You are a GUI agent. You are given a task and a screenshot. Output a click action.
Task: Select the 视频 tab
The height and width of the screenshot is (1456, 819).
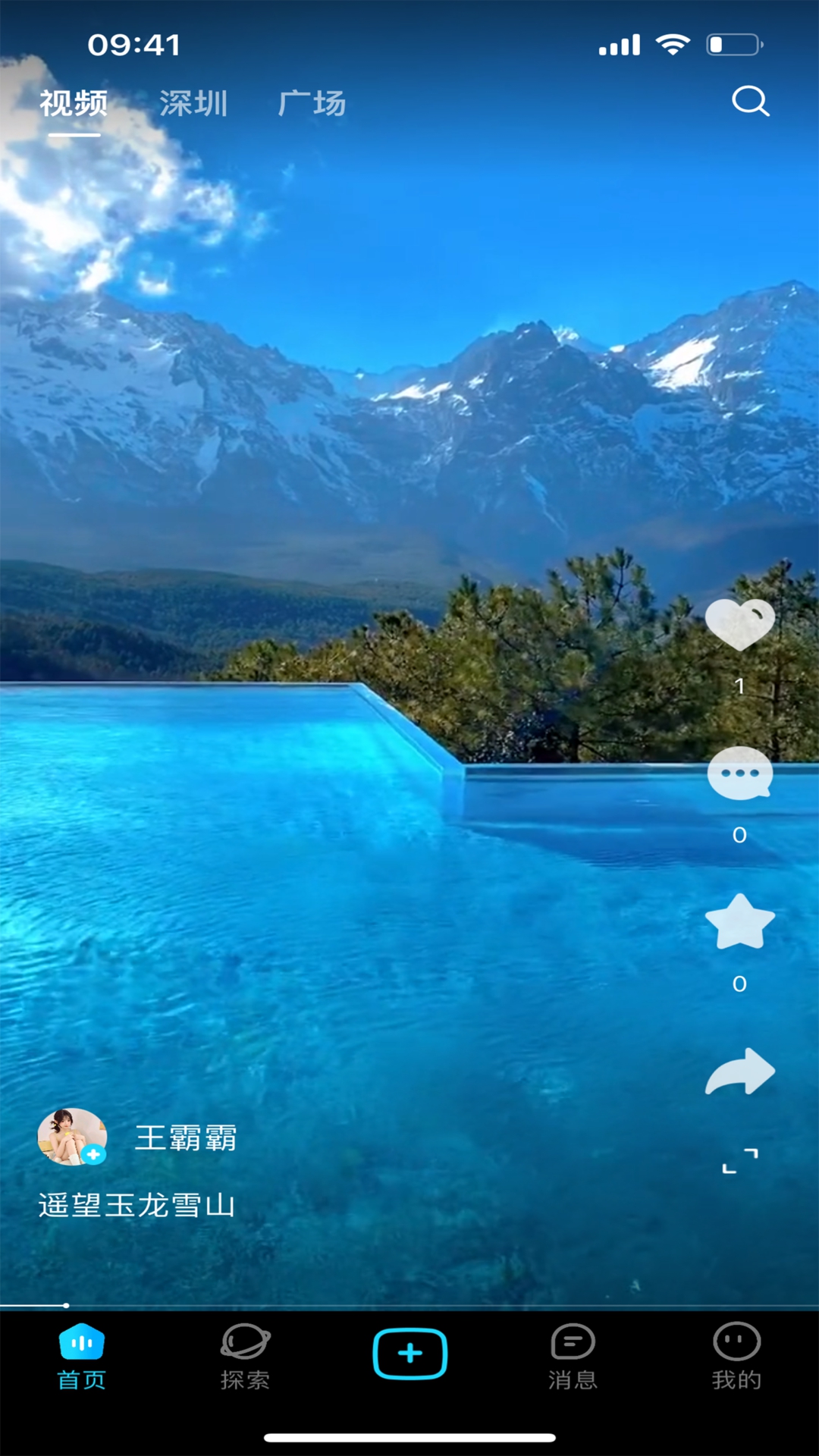pyautogui.click(x=74, y=104)
